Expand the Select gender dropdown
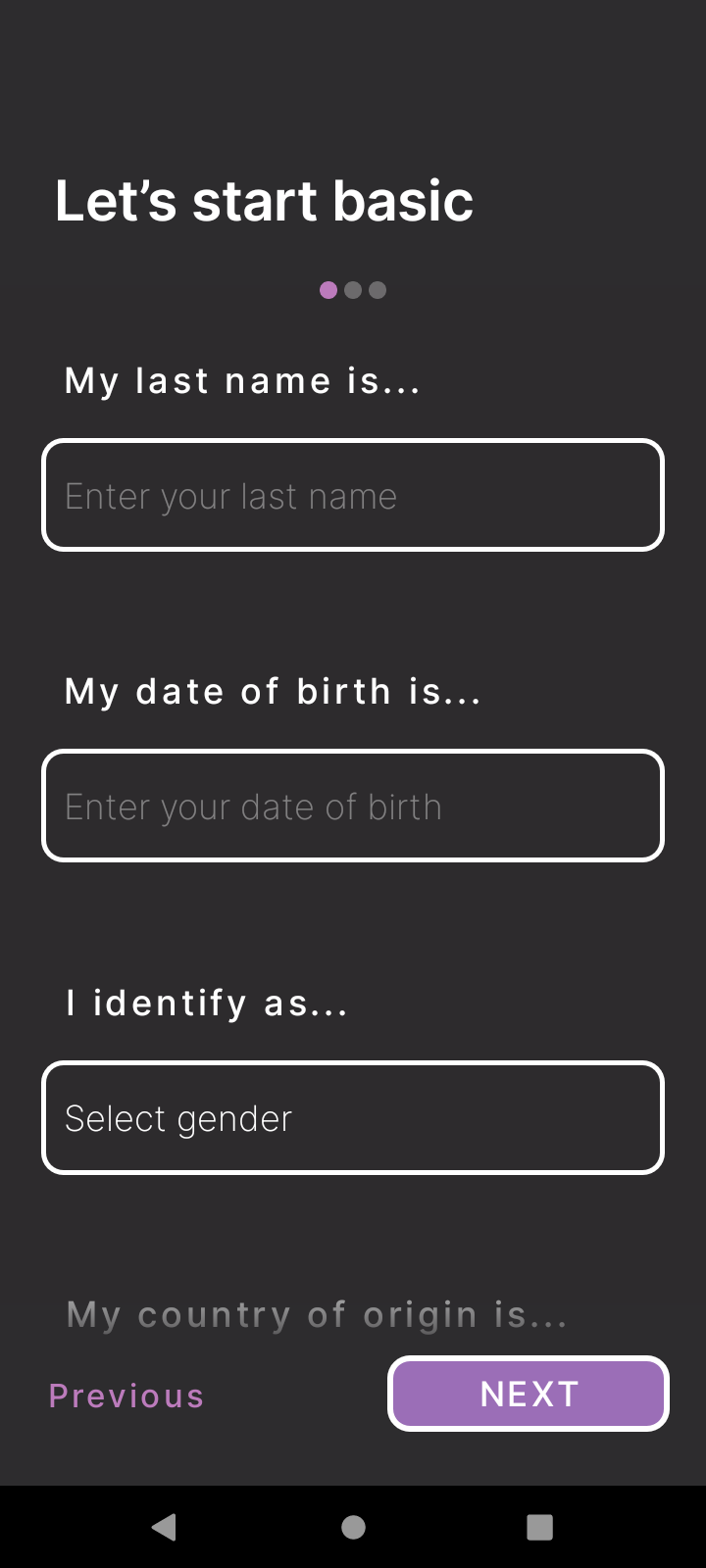The image size is (706, 1568). tap(353, 1117)
